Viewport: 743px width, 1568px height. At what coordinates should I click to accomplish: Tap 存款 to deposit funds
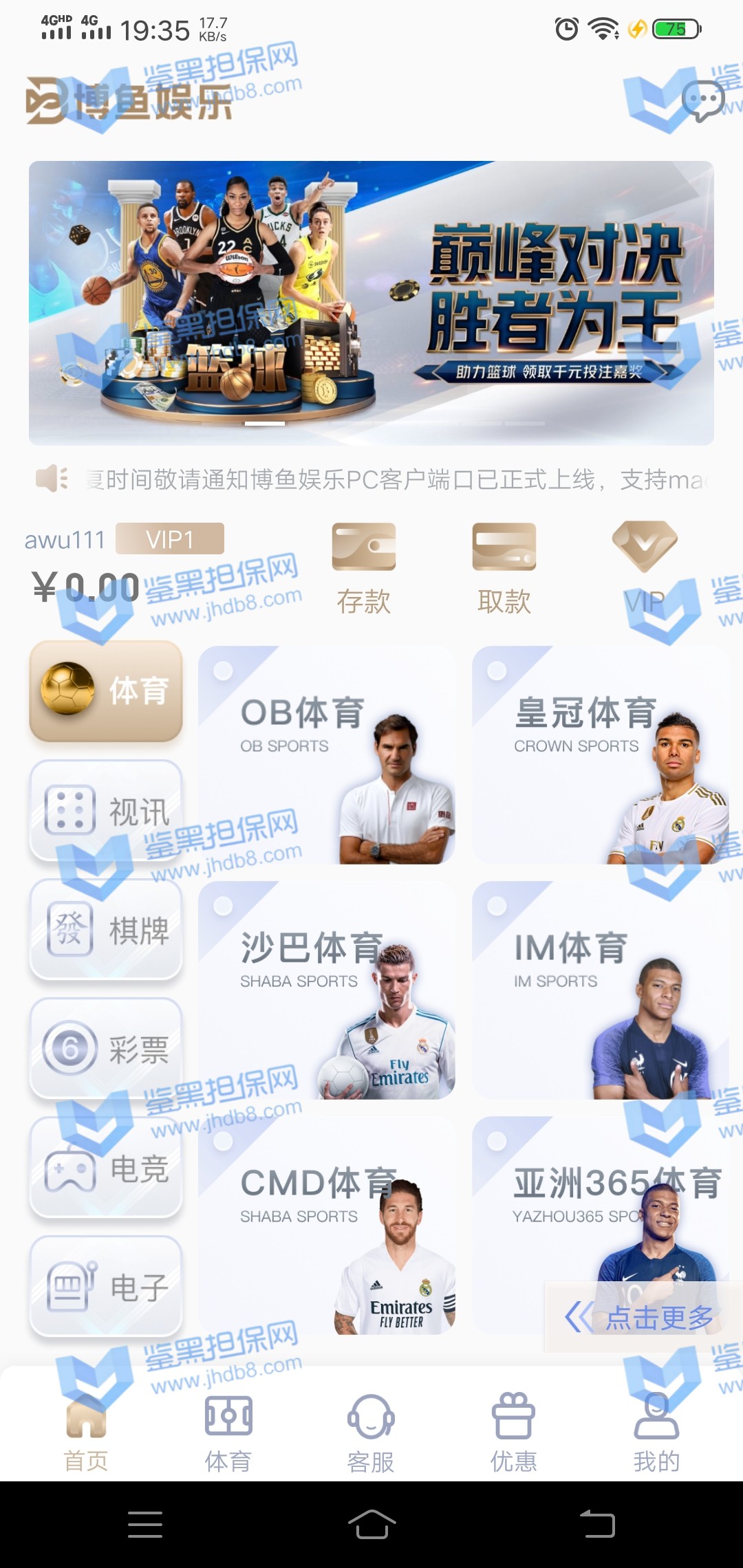point(364,569)
